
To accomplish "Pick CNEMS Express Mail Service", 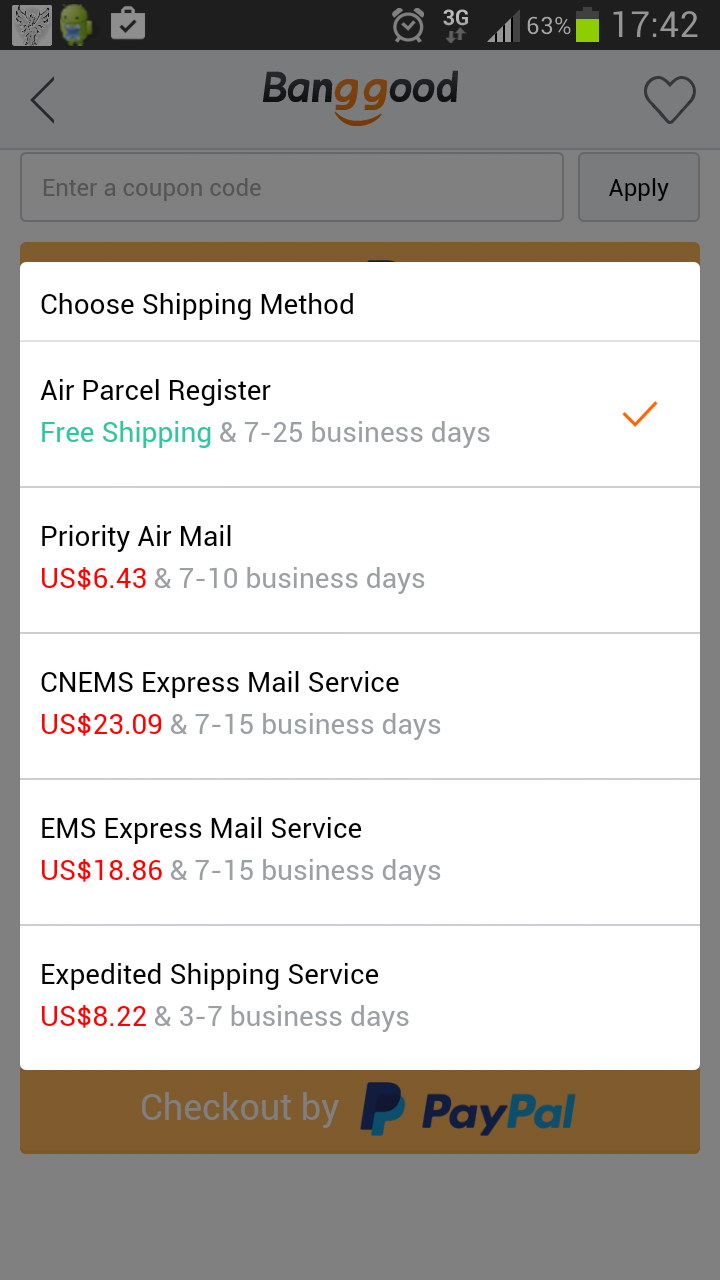I will click(360, 706).
